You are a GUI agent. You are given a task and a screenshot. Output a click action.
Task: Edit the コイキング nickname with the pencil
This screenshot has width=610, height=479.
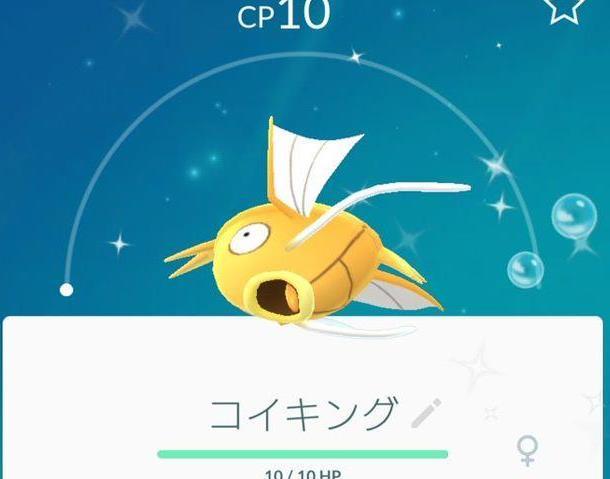tap(426, 412)
